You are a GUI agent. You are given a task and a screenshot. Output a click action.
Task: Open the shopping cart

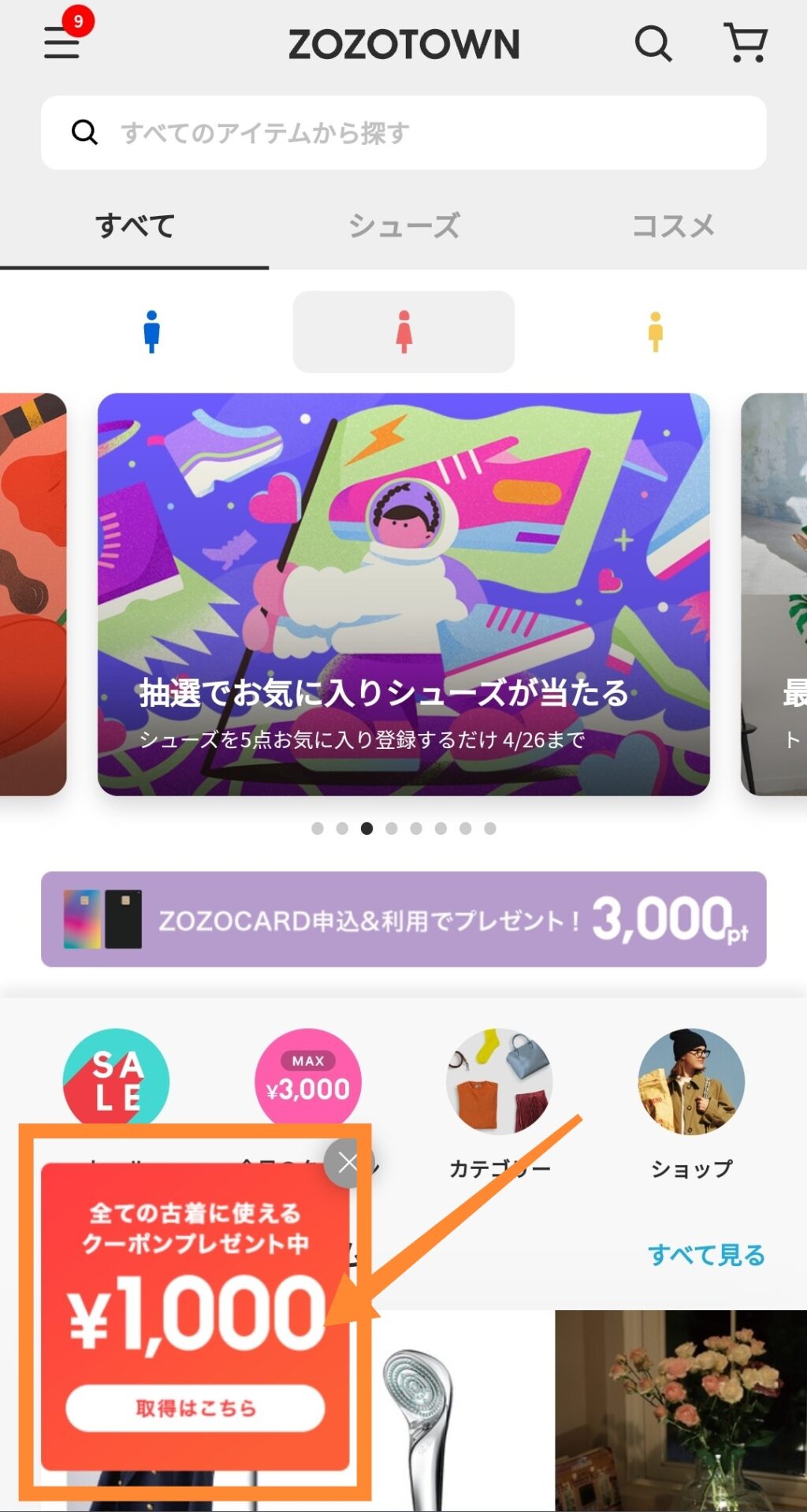tap(745, 42)
